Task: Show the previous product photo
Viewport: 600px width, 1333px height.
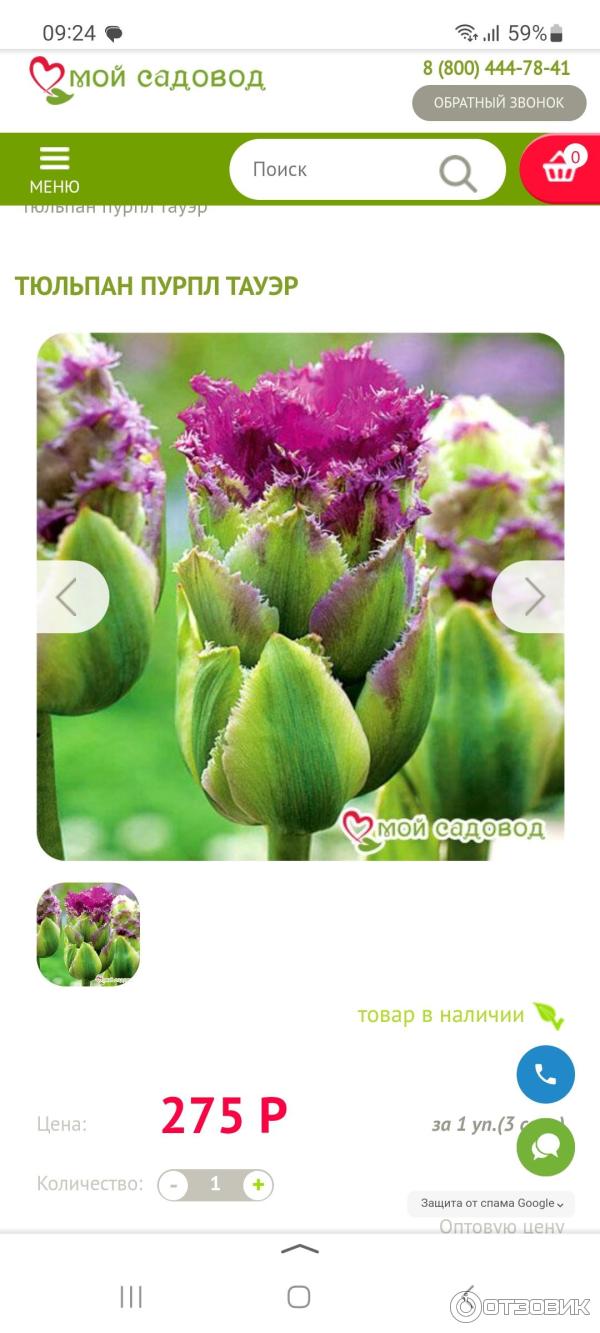Action: 68,597
